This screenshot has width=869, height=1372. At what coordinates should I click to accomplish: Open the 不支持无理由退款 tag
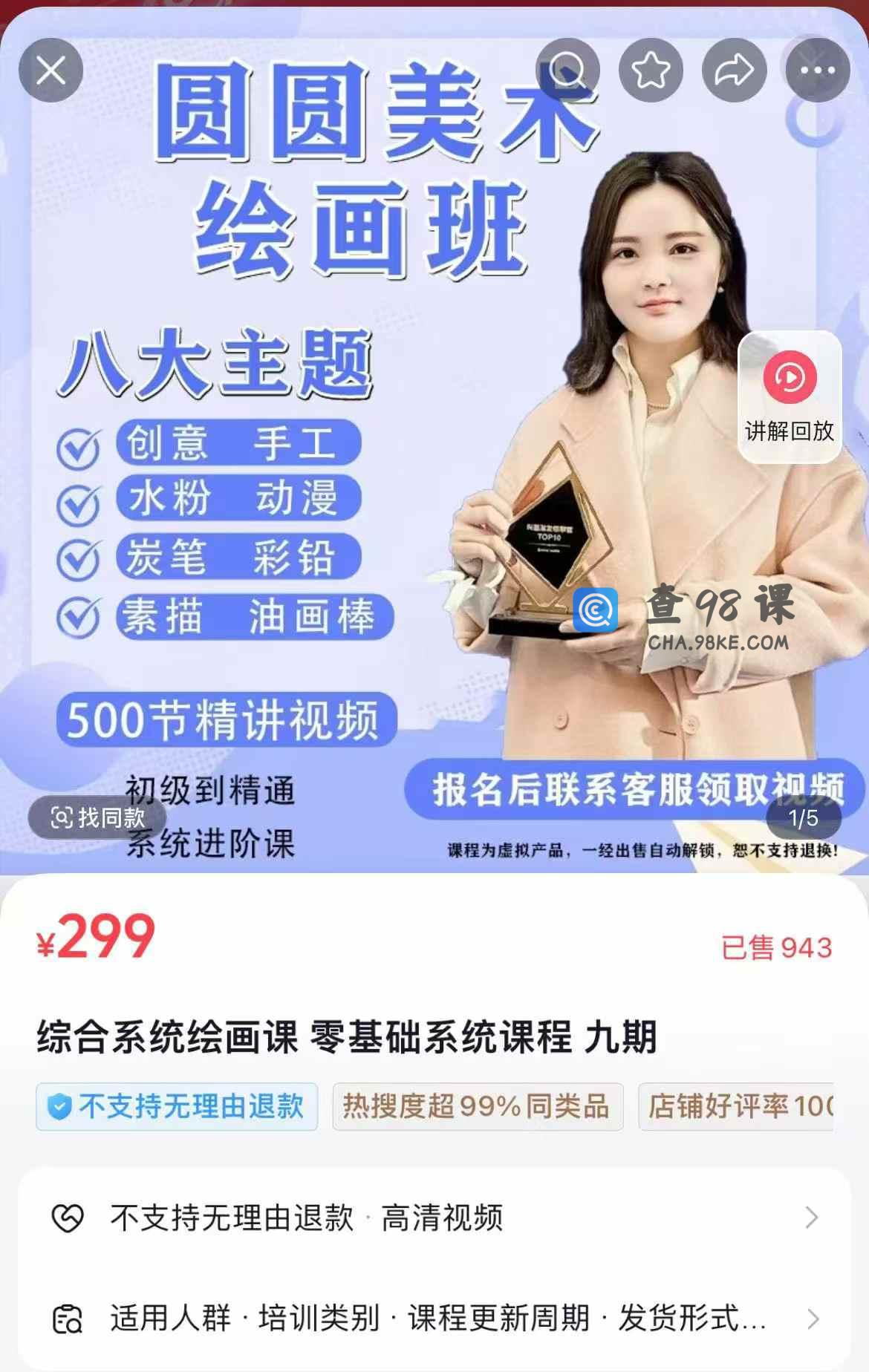177,1106
